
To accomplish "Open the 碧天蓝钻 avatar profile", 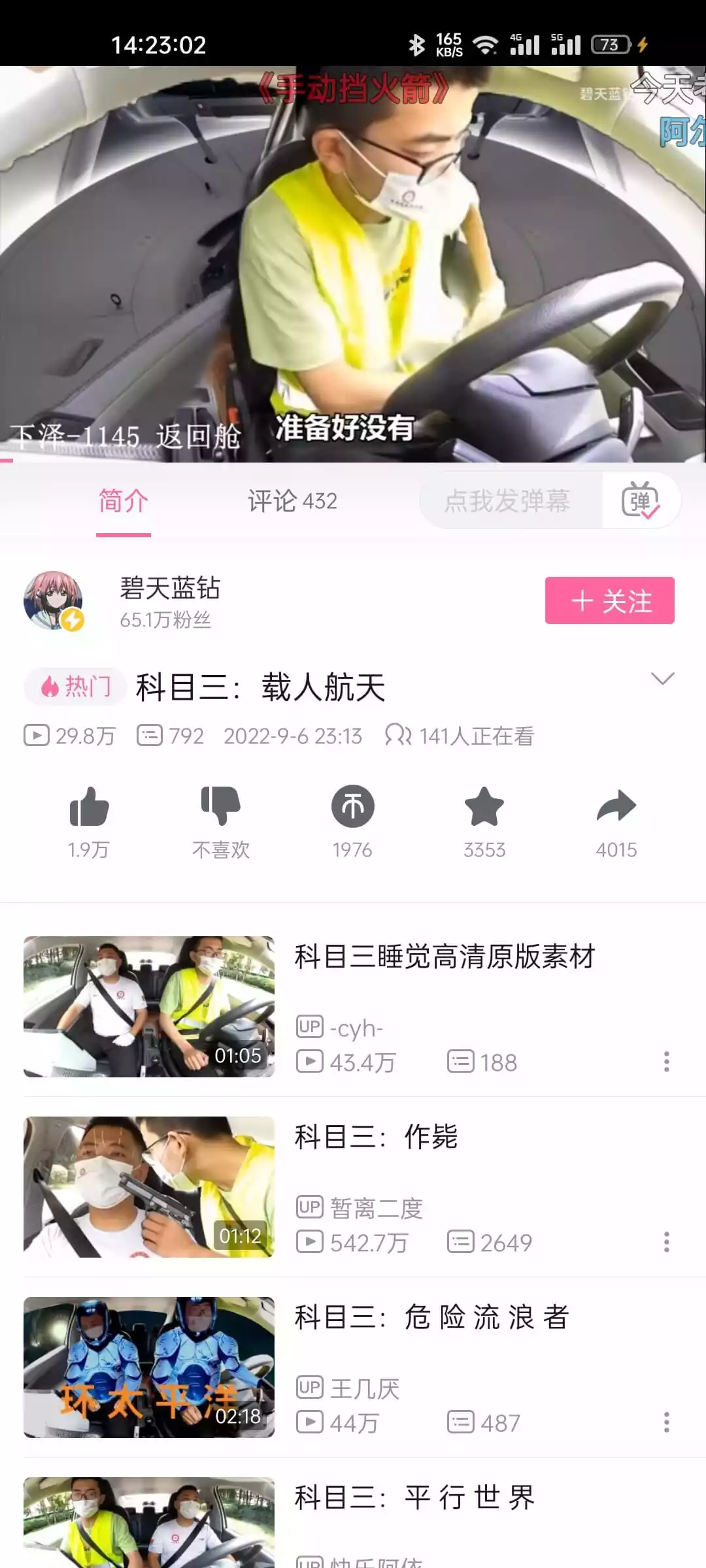I will pos(54,600).
